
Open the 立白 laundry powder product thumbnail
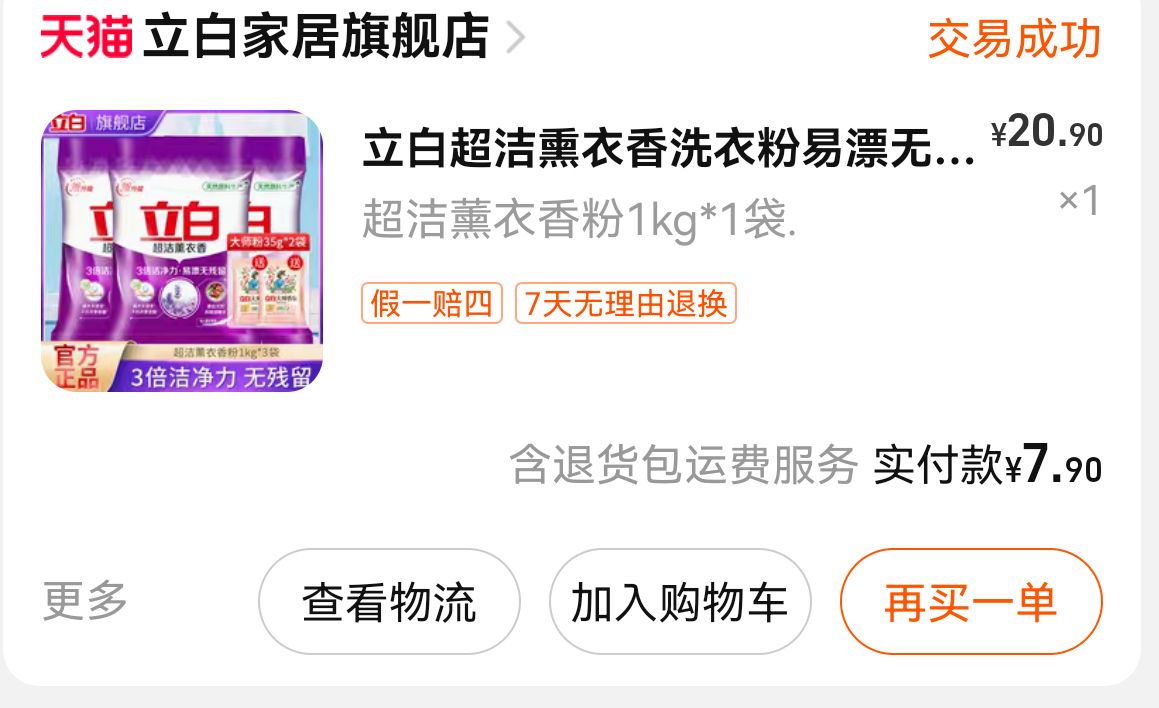[182, 251]
